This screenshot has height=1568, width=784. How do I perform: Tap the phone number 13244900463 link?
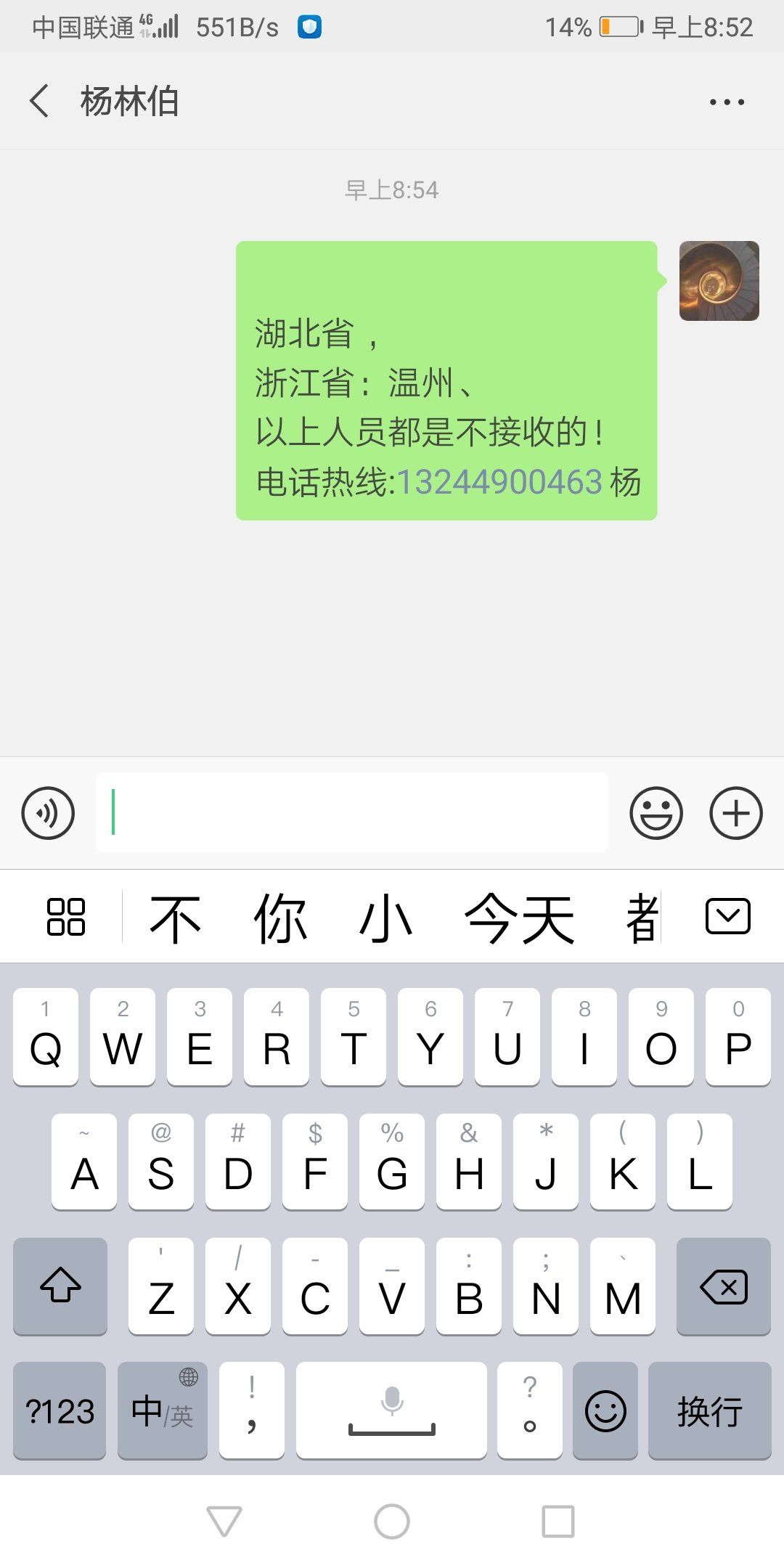click(x=499, y=481)
